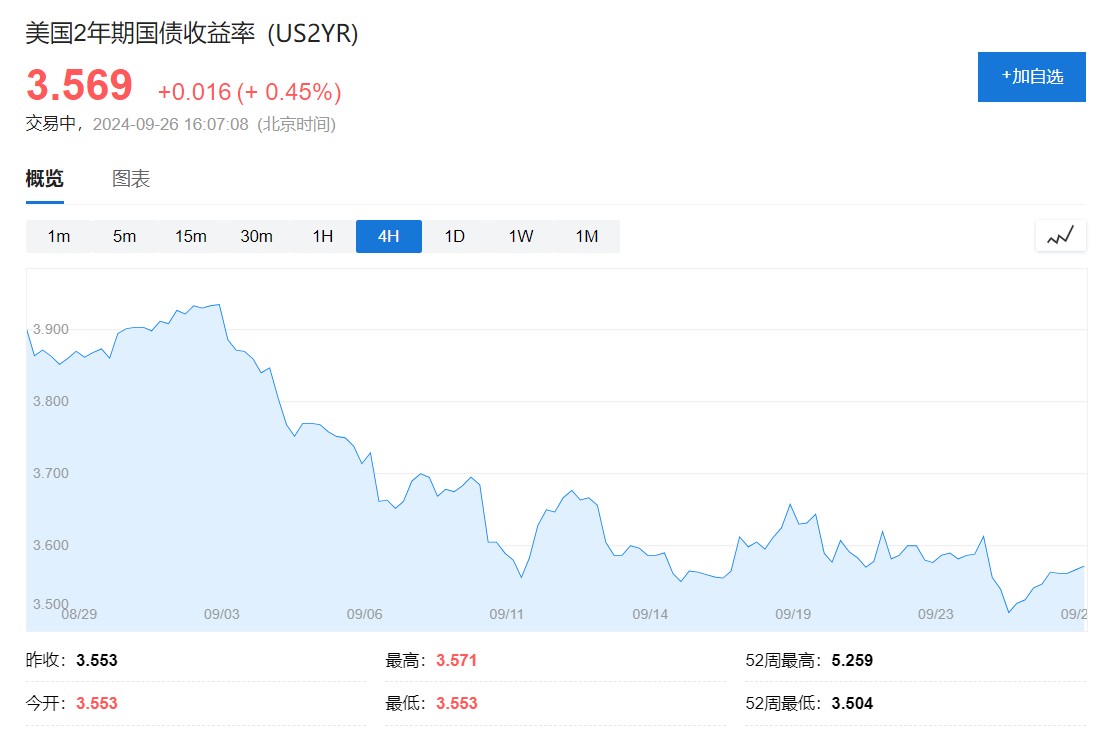Change chart to 1M interval
The image size is (1100, 740).
[586, 236]
